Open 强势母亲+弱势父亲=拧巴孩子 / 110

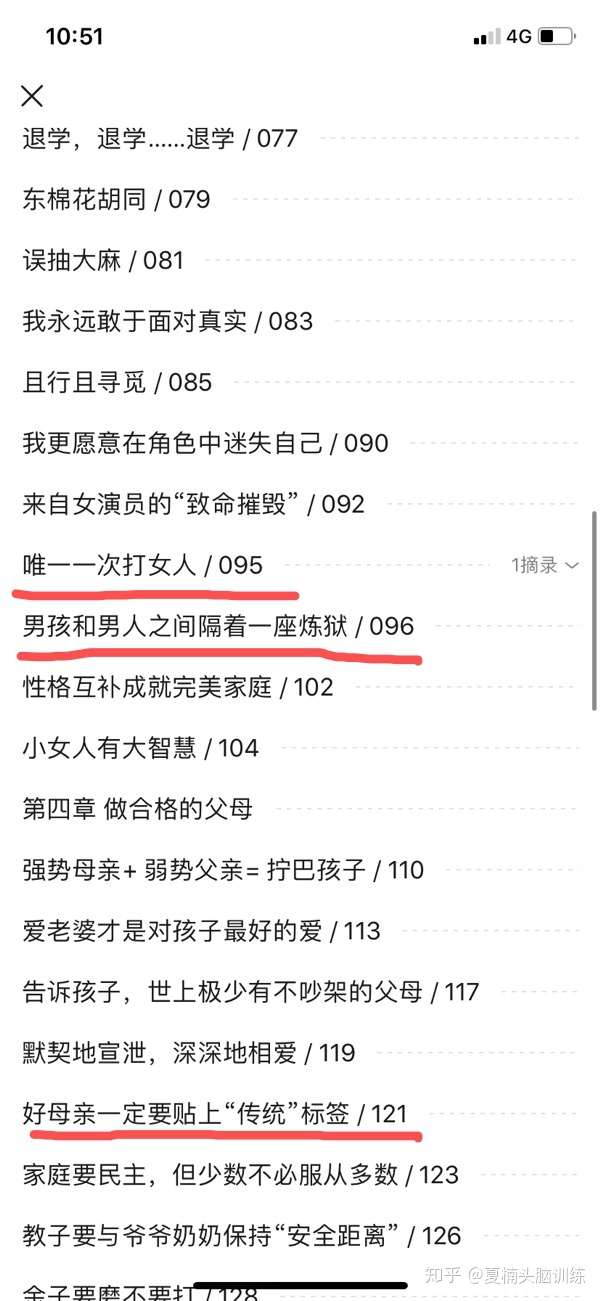(x=223, y=870)
